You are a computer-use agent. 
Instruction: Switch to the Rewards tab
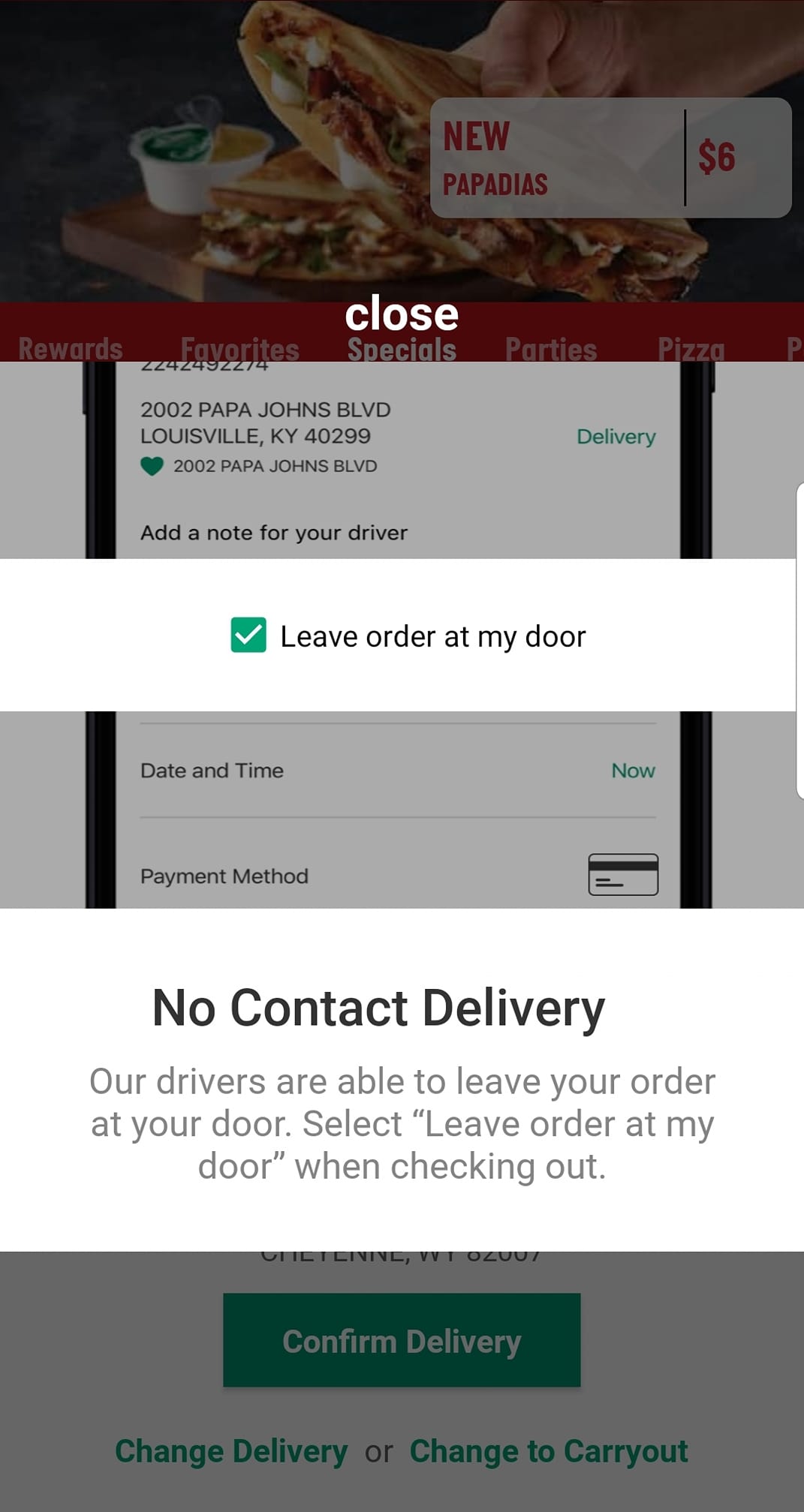coord(71,349)
